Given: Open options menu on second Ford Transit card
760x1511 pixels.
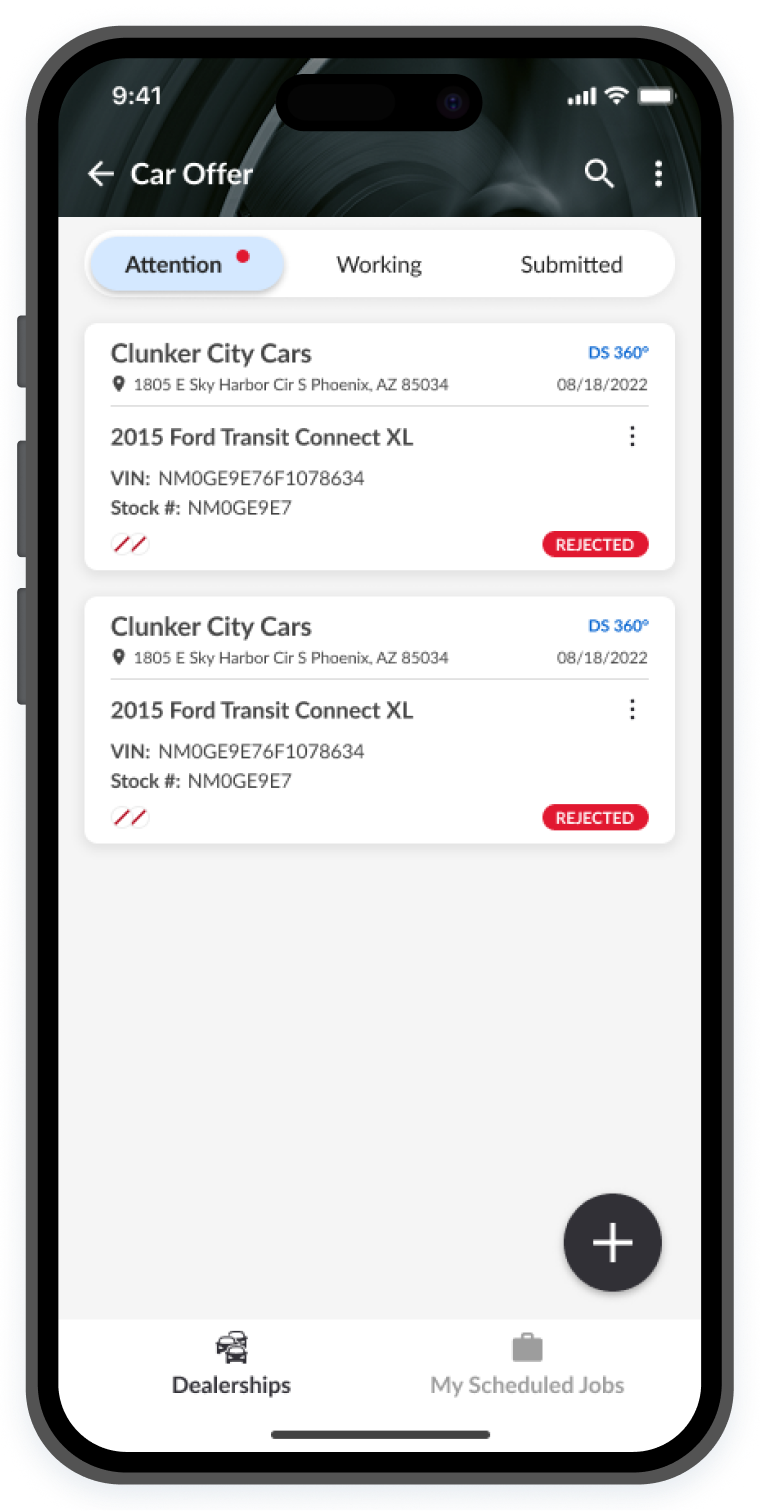Looking at the screenshot, I should [x=632, y=709].
